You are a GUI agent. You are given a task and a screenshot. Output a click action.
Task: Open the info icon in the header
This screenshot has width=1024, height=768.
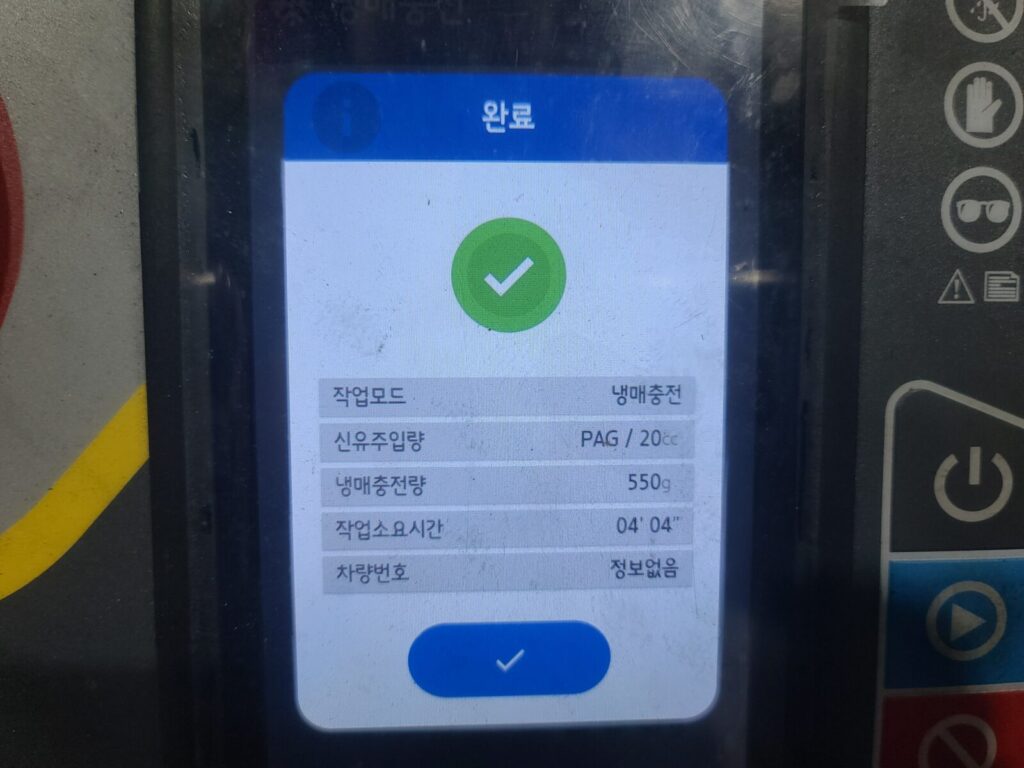coord(346,117)
